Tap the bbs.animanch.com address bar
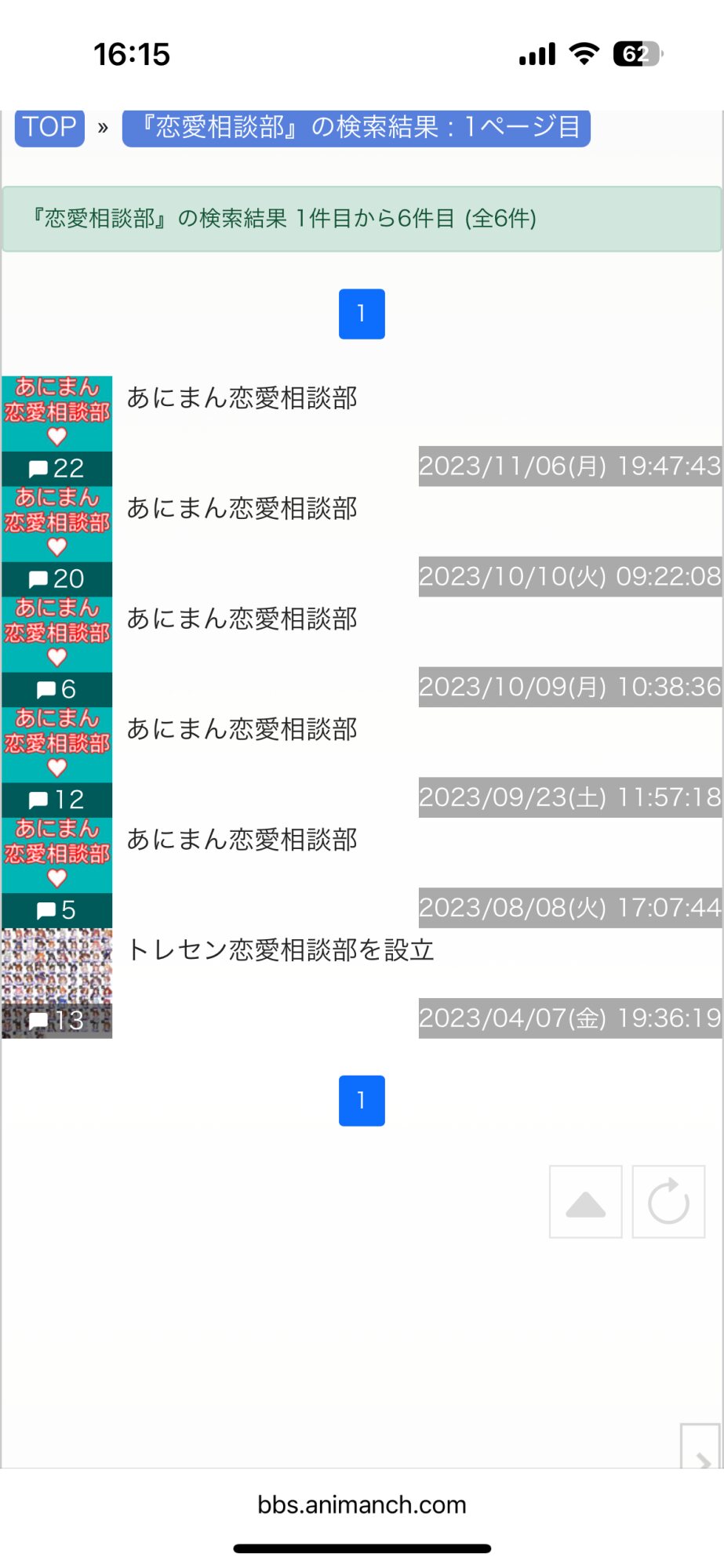Image resolution: width=724 pixels, height=1568 pixels. coord(362,1504)
